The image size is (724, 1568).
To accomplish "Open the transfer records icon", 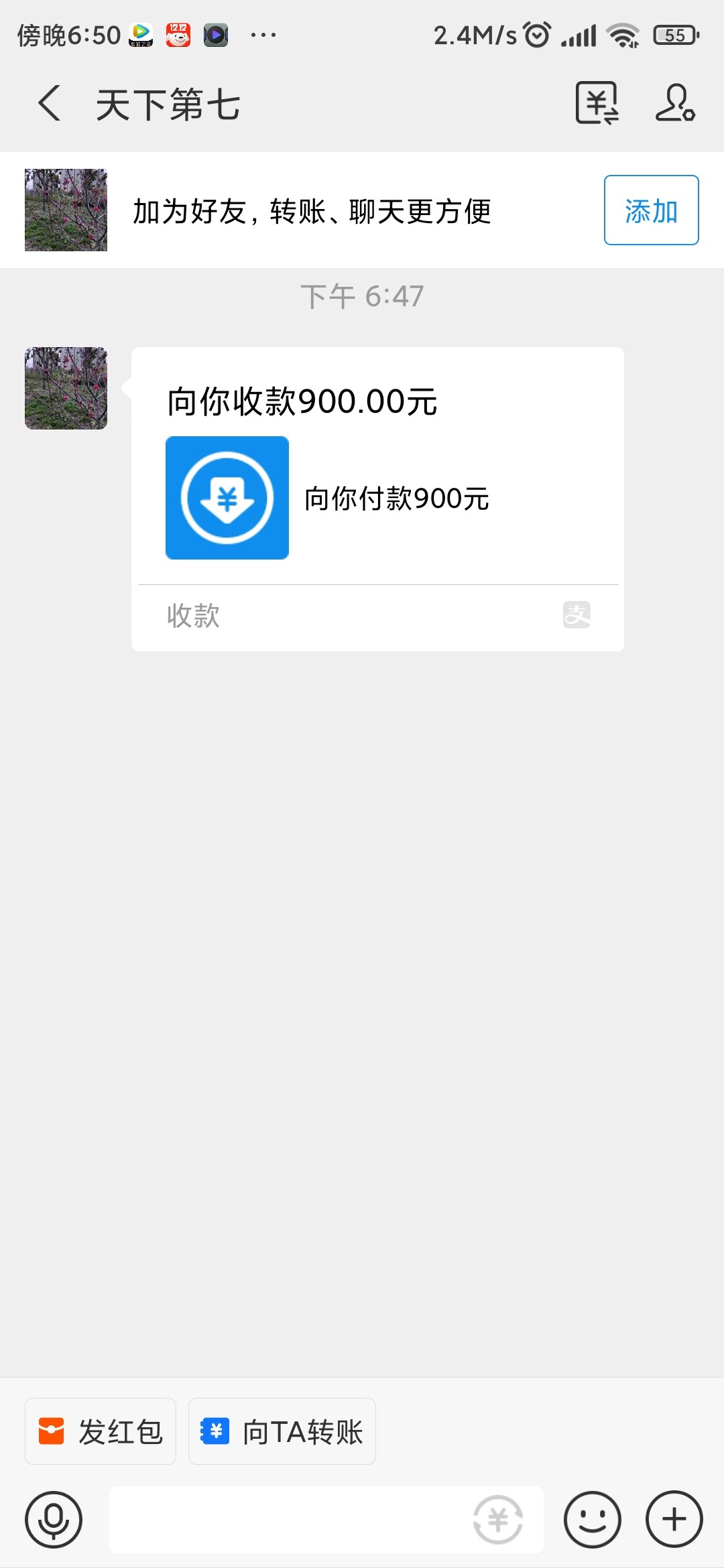I will pos(597,104).
